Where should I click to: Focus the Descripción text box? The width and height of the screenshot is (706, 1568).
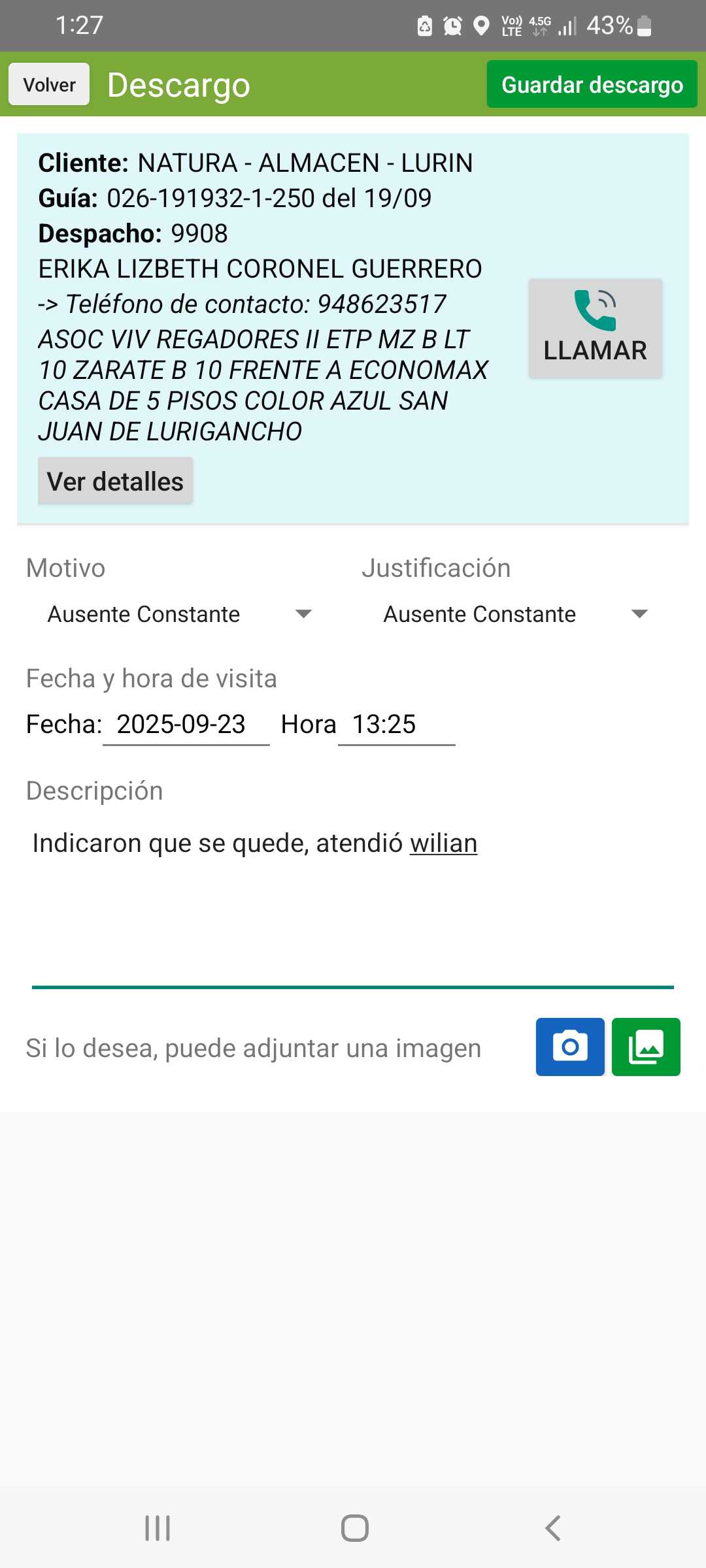(x=352, y=902)
